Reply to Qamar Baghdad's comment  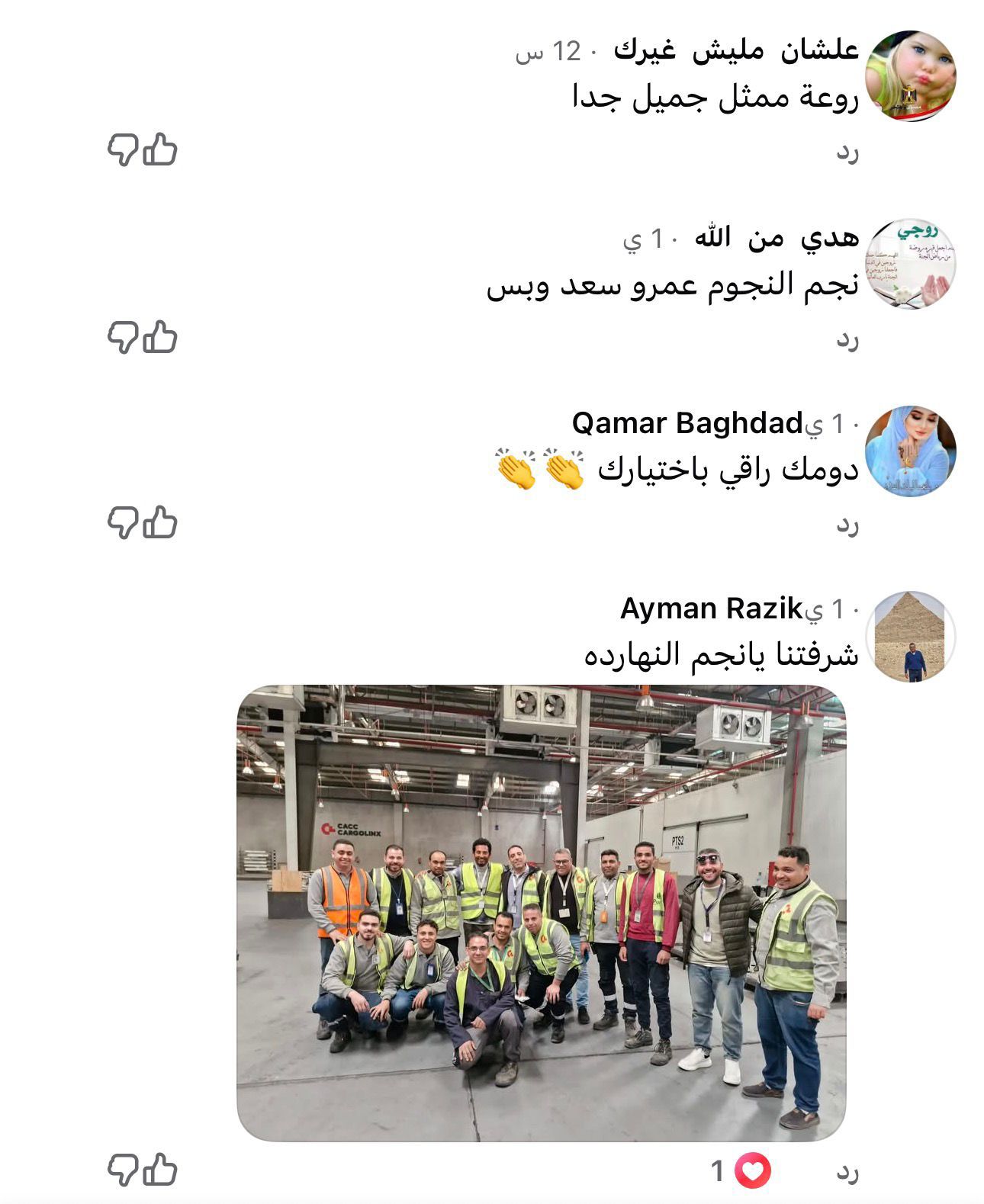click(847, 525)
